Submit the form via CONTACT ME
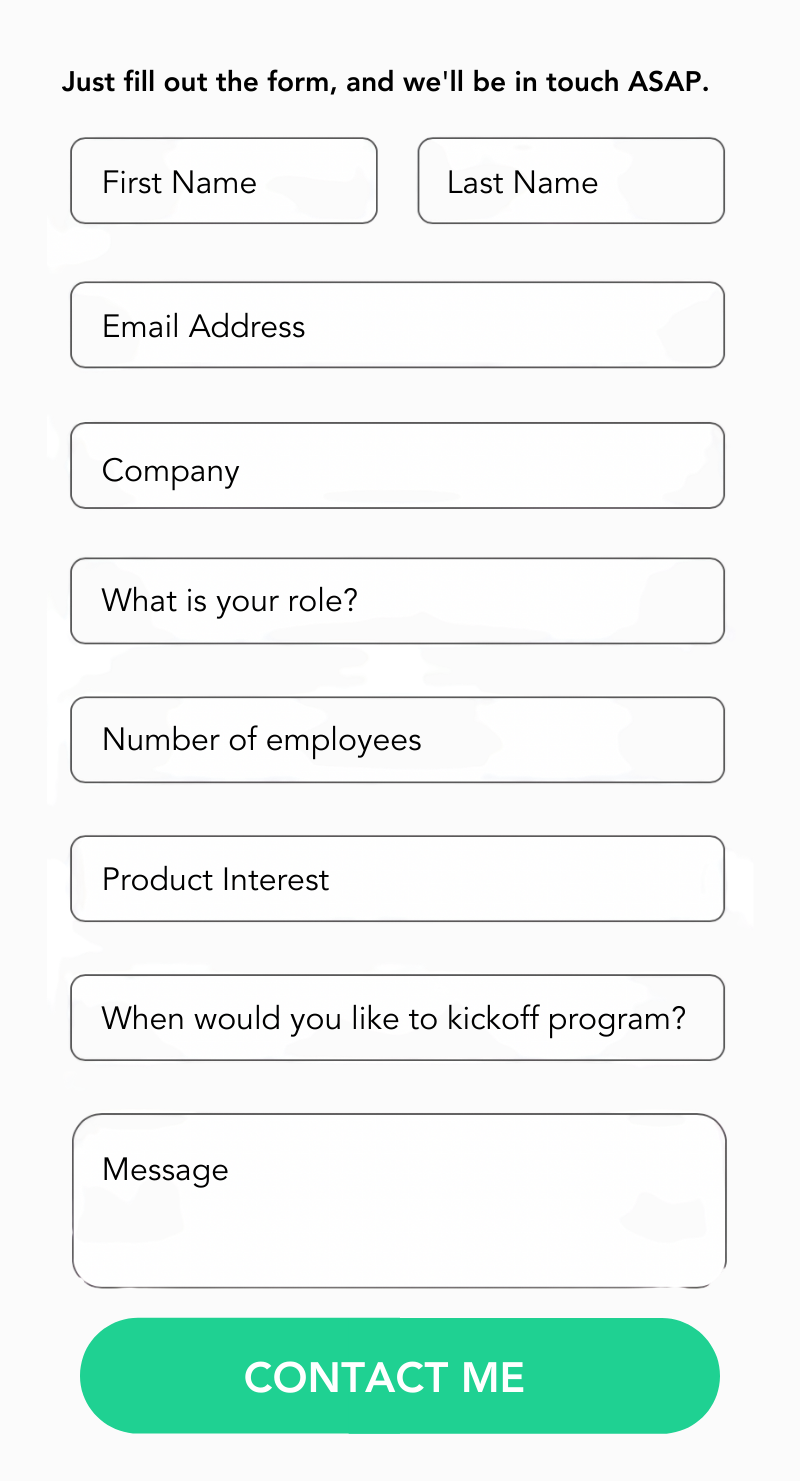800x1481 pixels. coord(399,1376)
